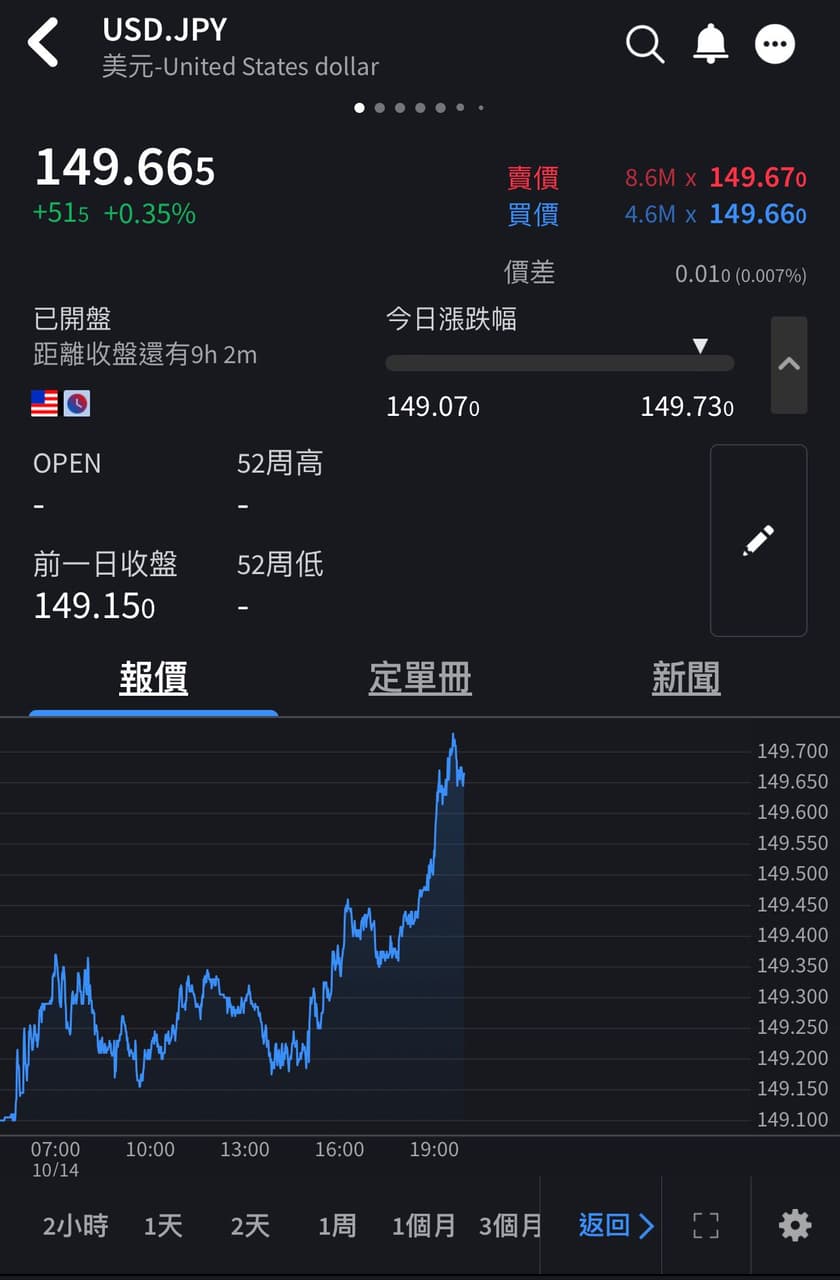The height and width of the screenshot is (1280, 840).
Task: Set chart range to 3個月
Action: [509, 1226]
